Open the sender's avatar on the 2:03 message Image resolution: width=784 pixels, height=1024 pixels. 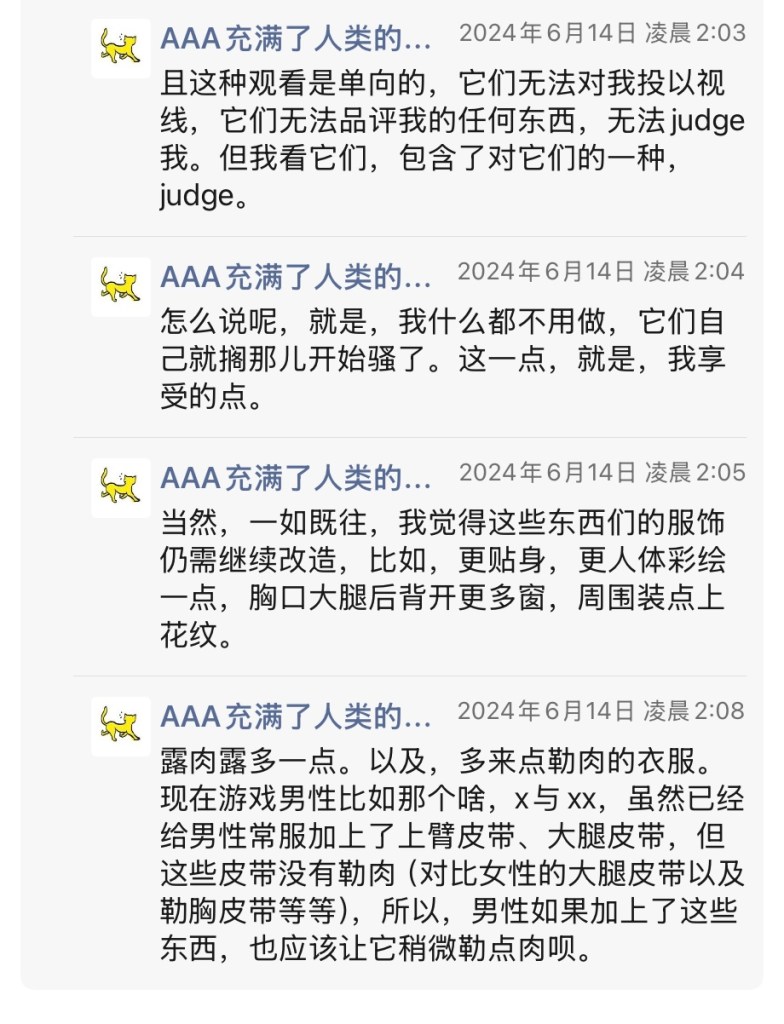[x=121, y=48]
